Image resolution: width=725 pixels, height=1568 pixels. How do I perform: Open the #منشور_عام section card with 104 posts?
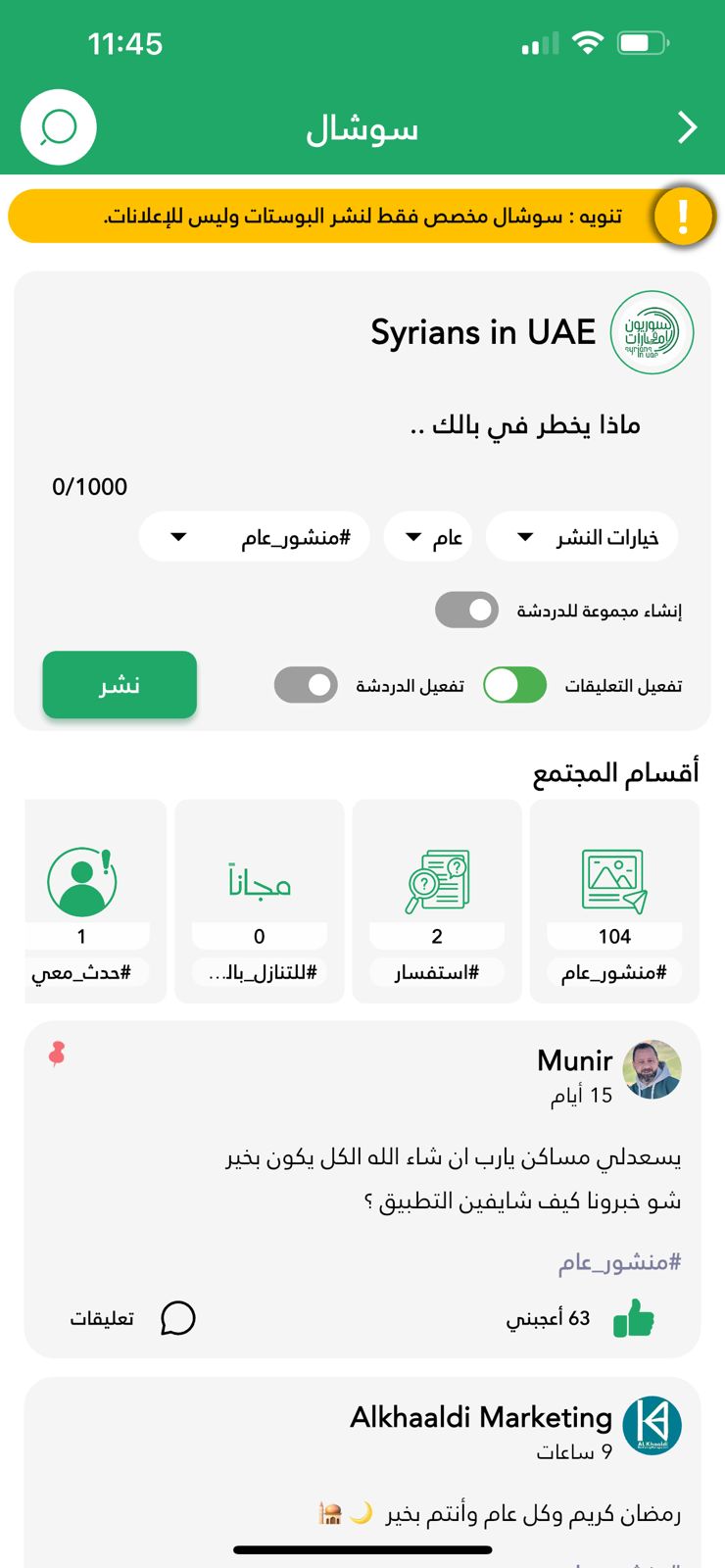click(614, 902)
